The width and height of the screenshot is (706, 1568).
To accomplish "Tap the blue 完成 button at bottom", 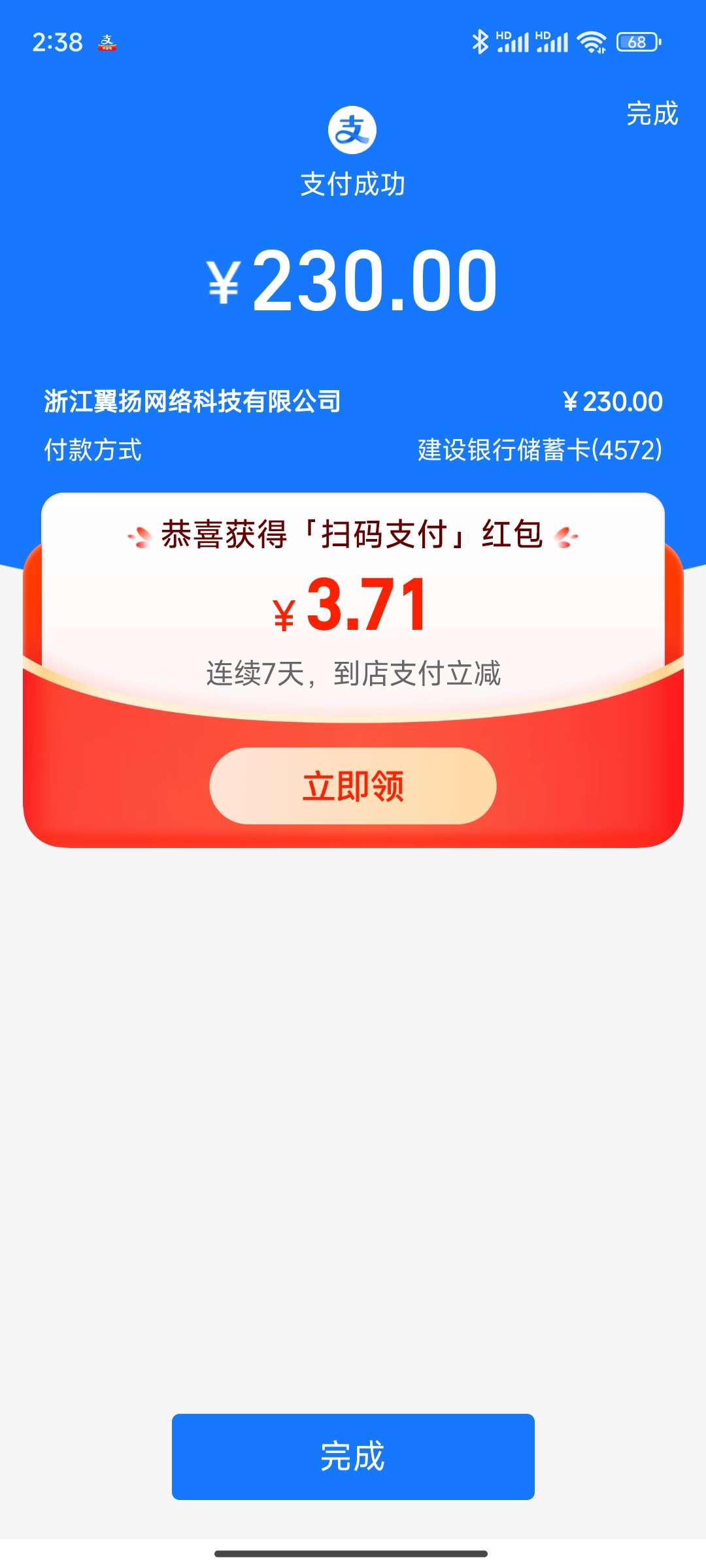I will coord(353,1456).
